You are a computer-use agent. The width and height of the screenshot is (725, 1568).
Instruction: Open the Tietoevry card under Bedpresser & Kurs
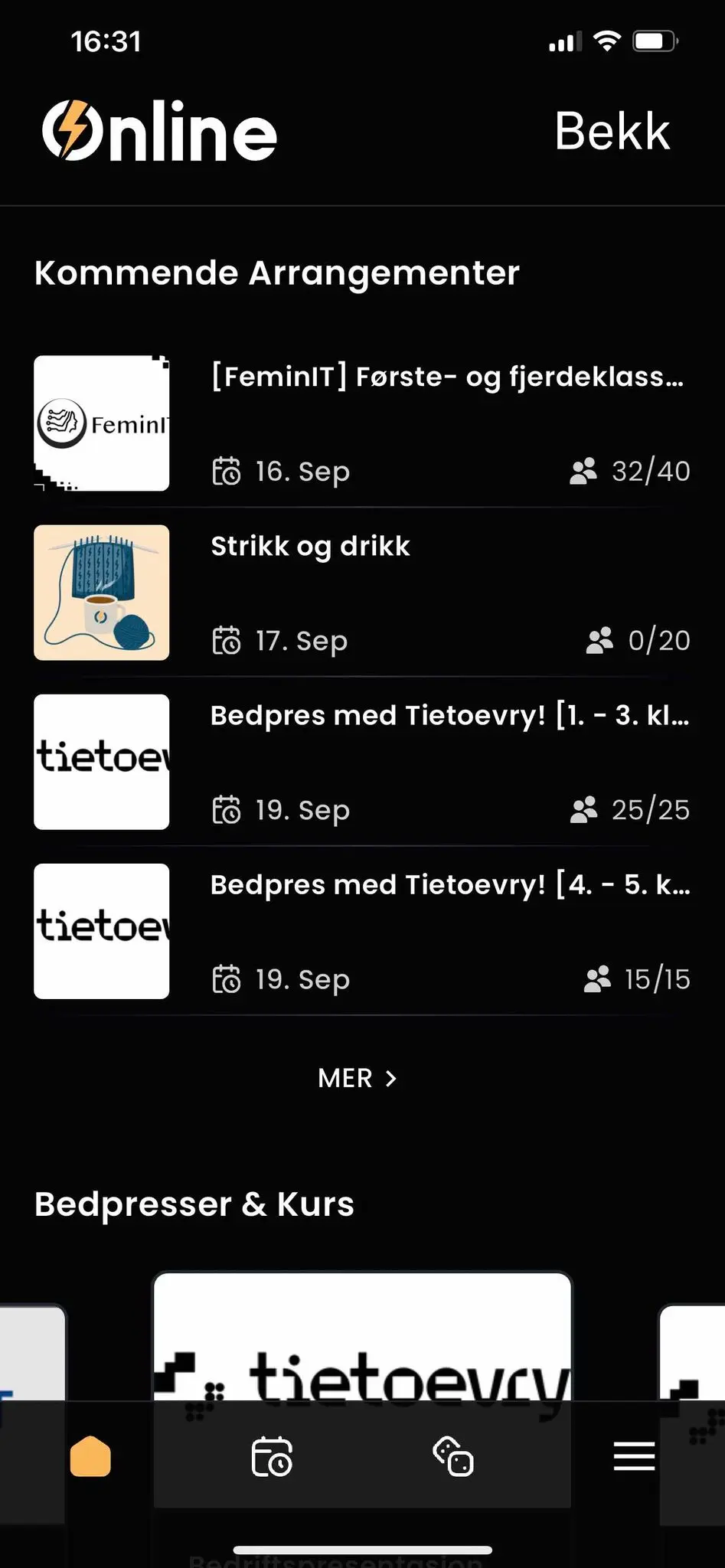pos(362,1340)
